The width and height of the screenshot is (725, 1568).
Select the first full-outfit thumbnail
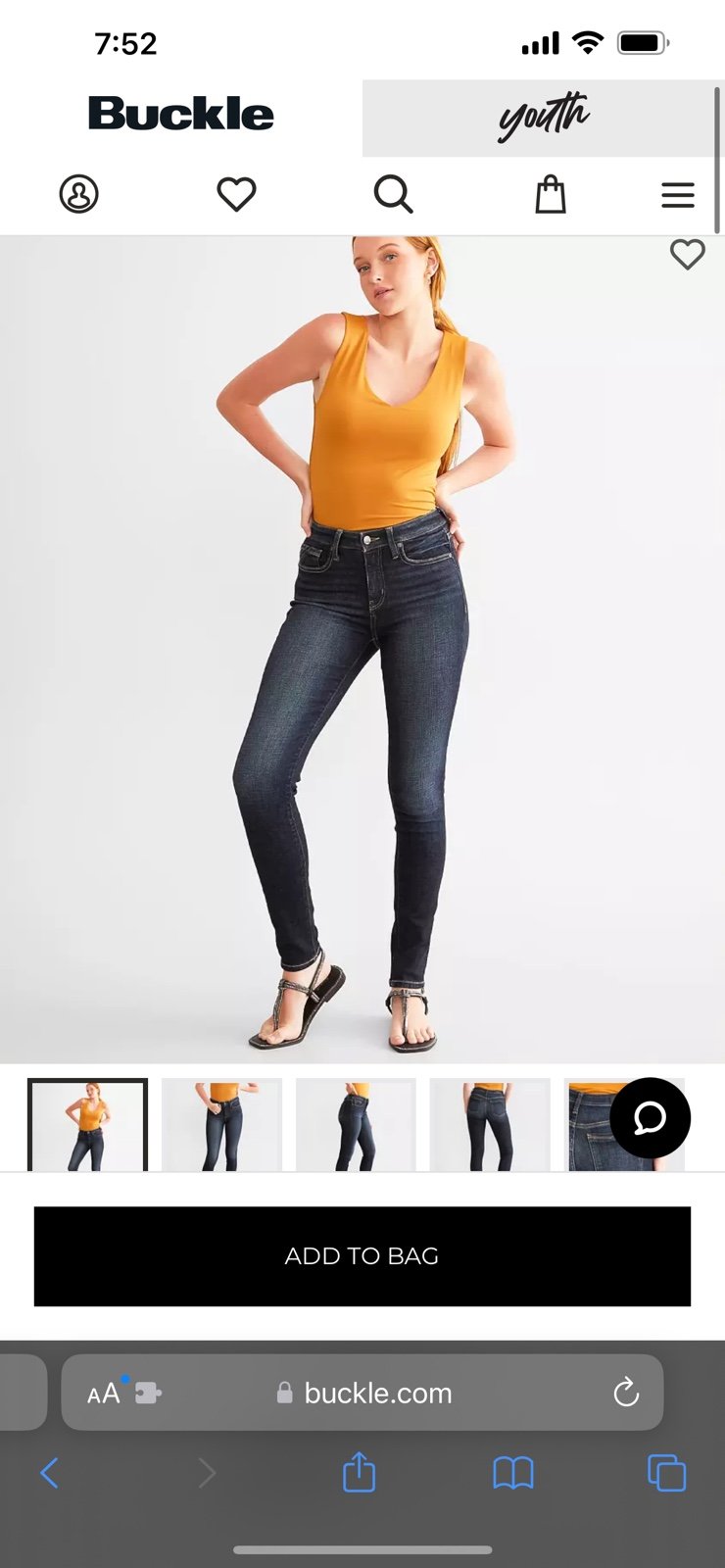(x=88, y=1124)
